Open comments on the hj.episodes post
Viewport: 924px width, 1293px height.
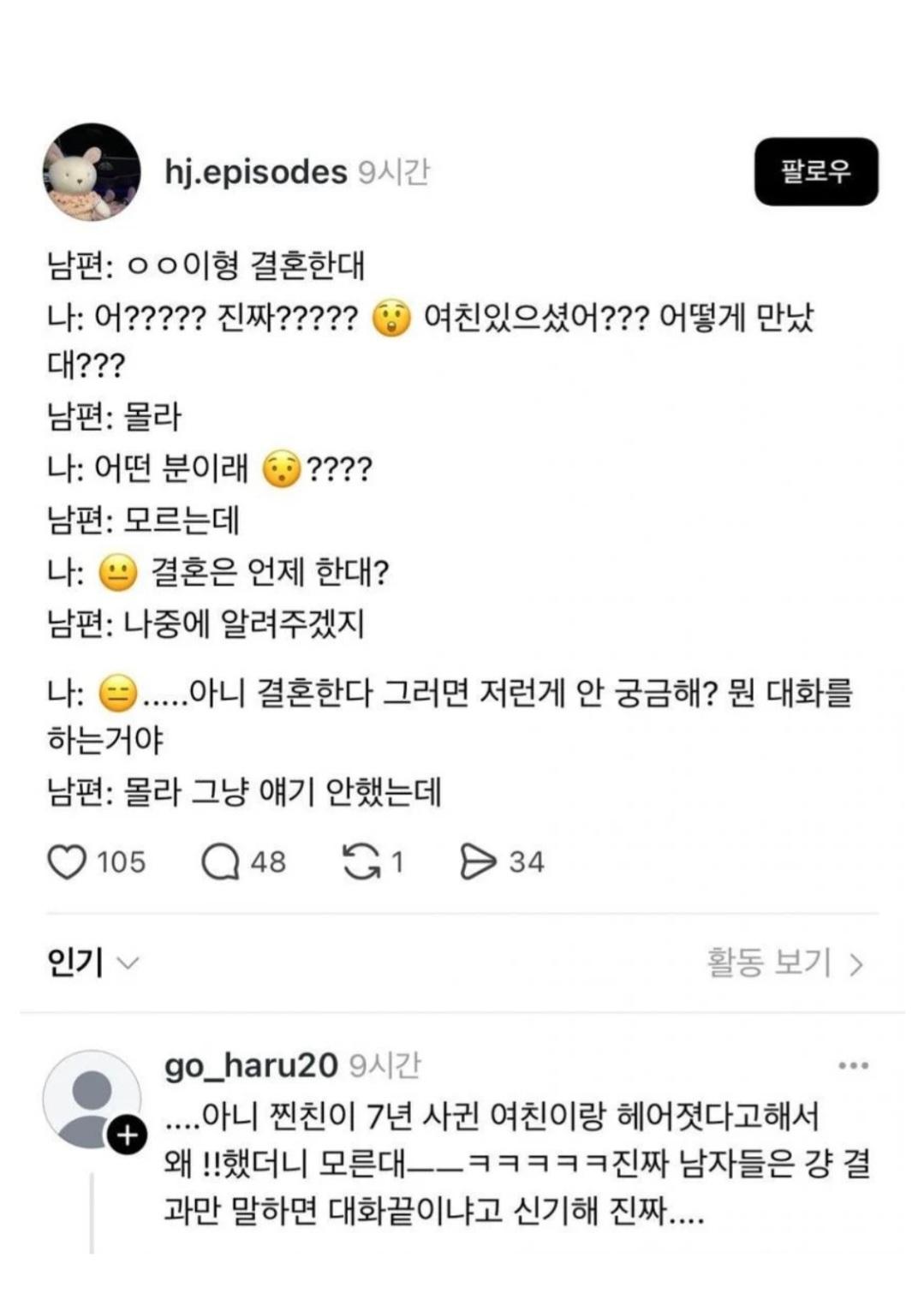220,861
